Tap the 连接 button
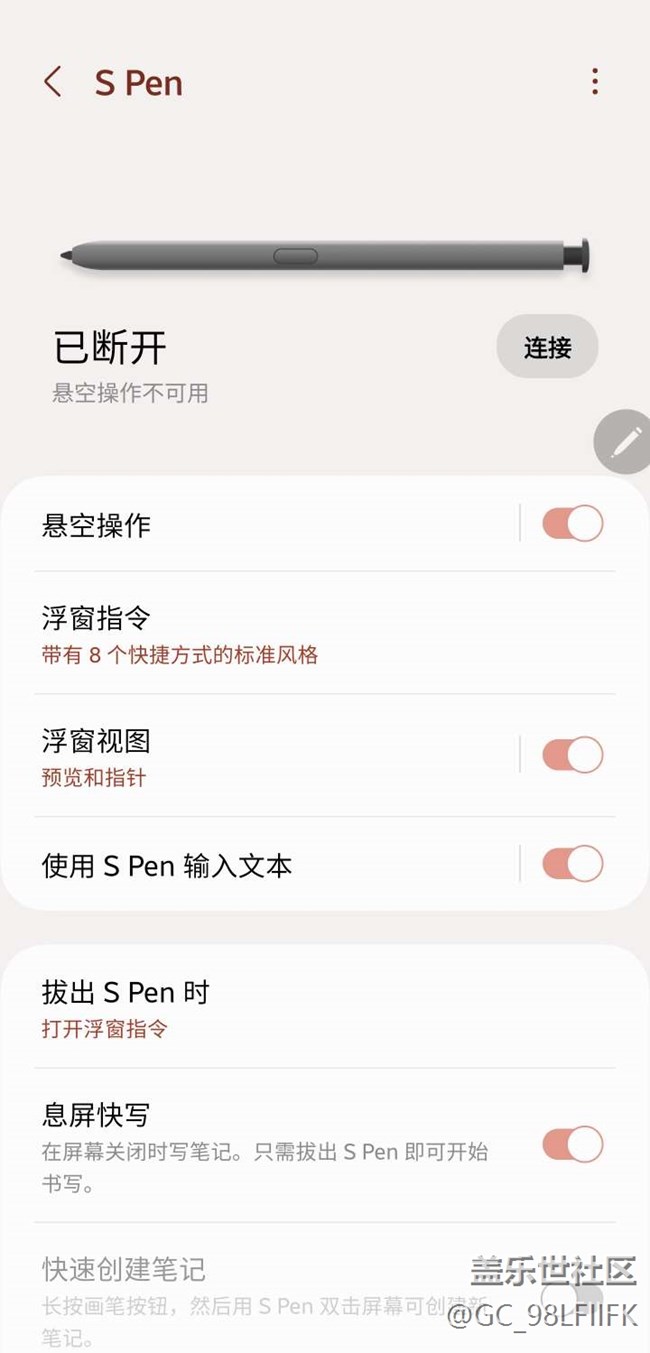The width and height of the screenshot is (650, 1353). click(x=547, y=347)
